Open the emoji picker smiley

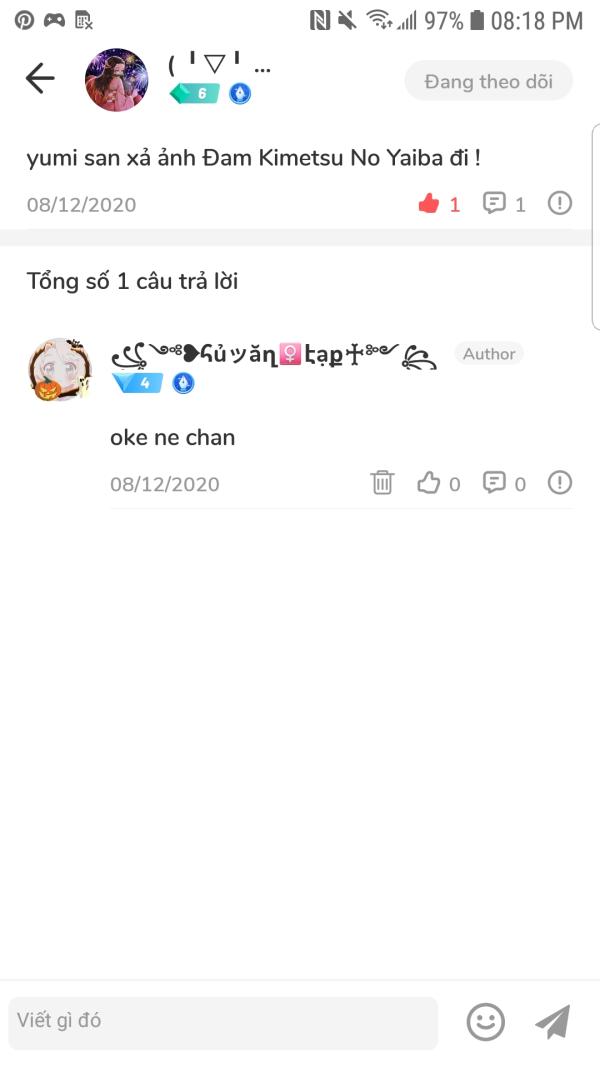pos(486,1021)
